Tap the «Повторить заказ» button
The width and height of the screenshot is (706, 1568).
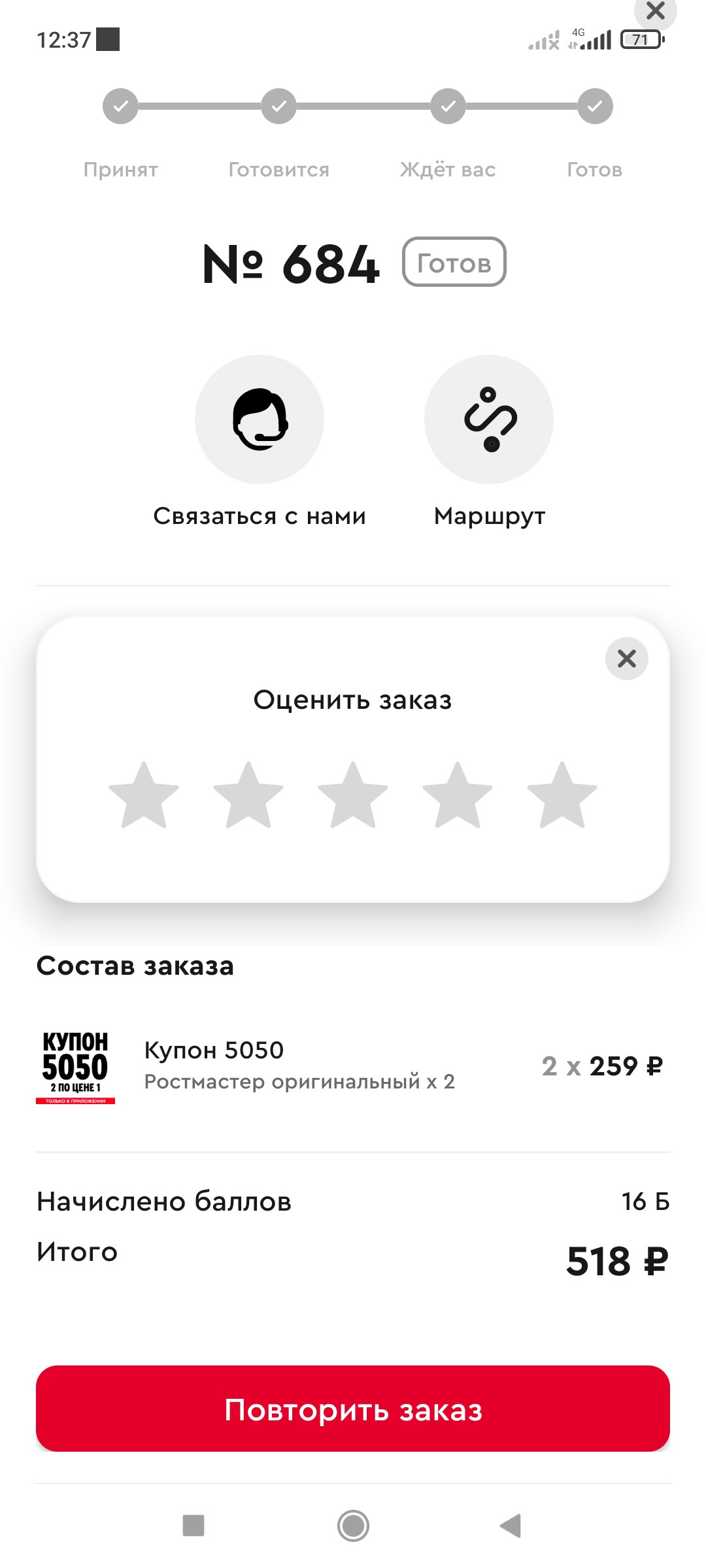click(x=353, y=1409)
